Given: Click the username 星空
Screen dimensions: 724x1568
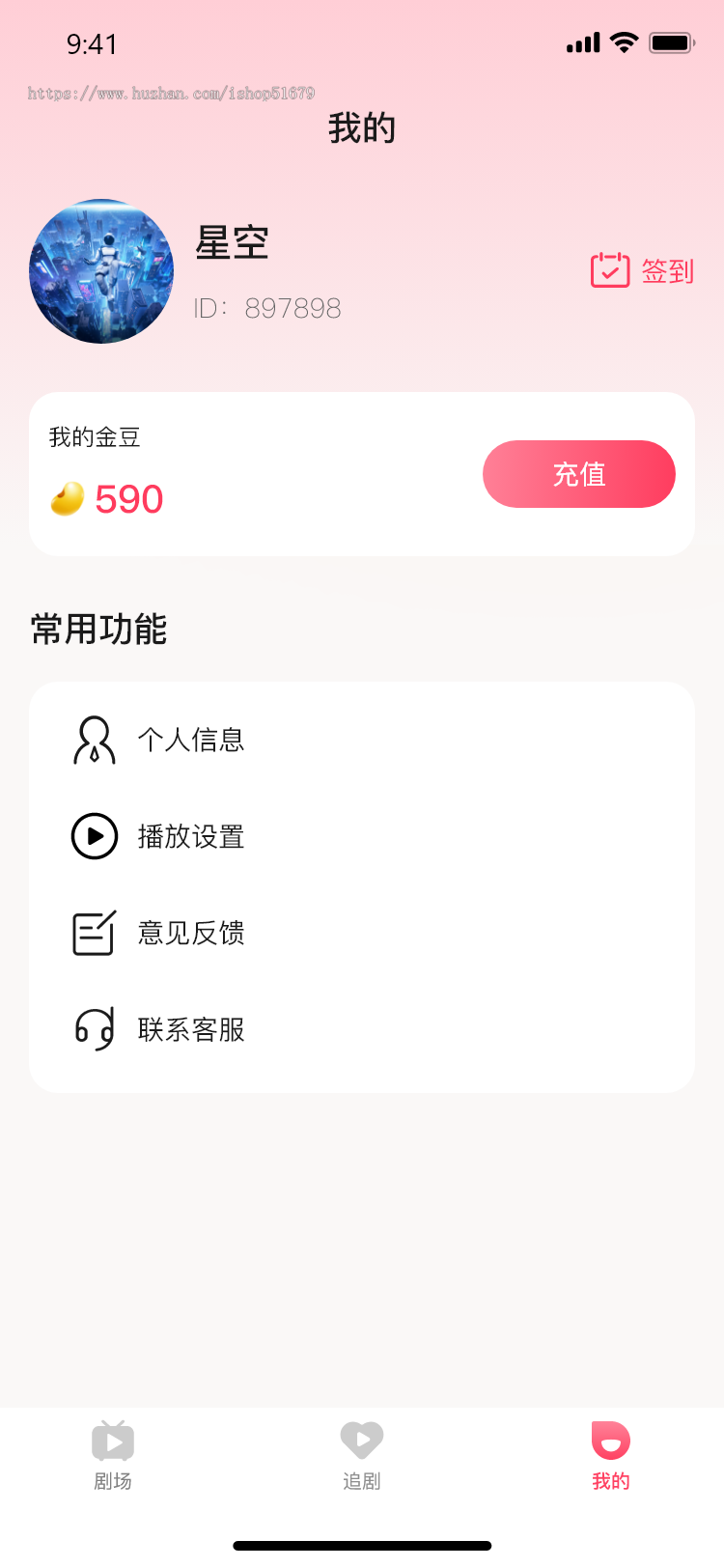Looking at the screenshot, I should click(231, 244).
